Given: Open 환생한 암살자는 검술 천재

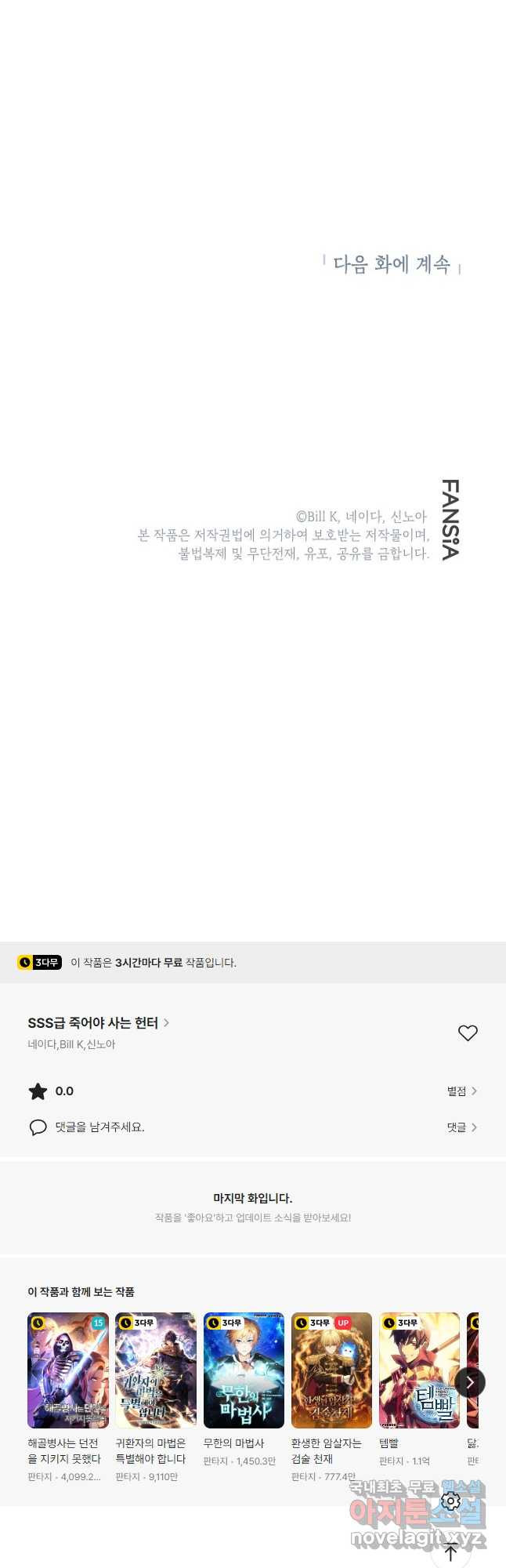Looking at the screenshot, I should tap(331, 1370).
